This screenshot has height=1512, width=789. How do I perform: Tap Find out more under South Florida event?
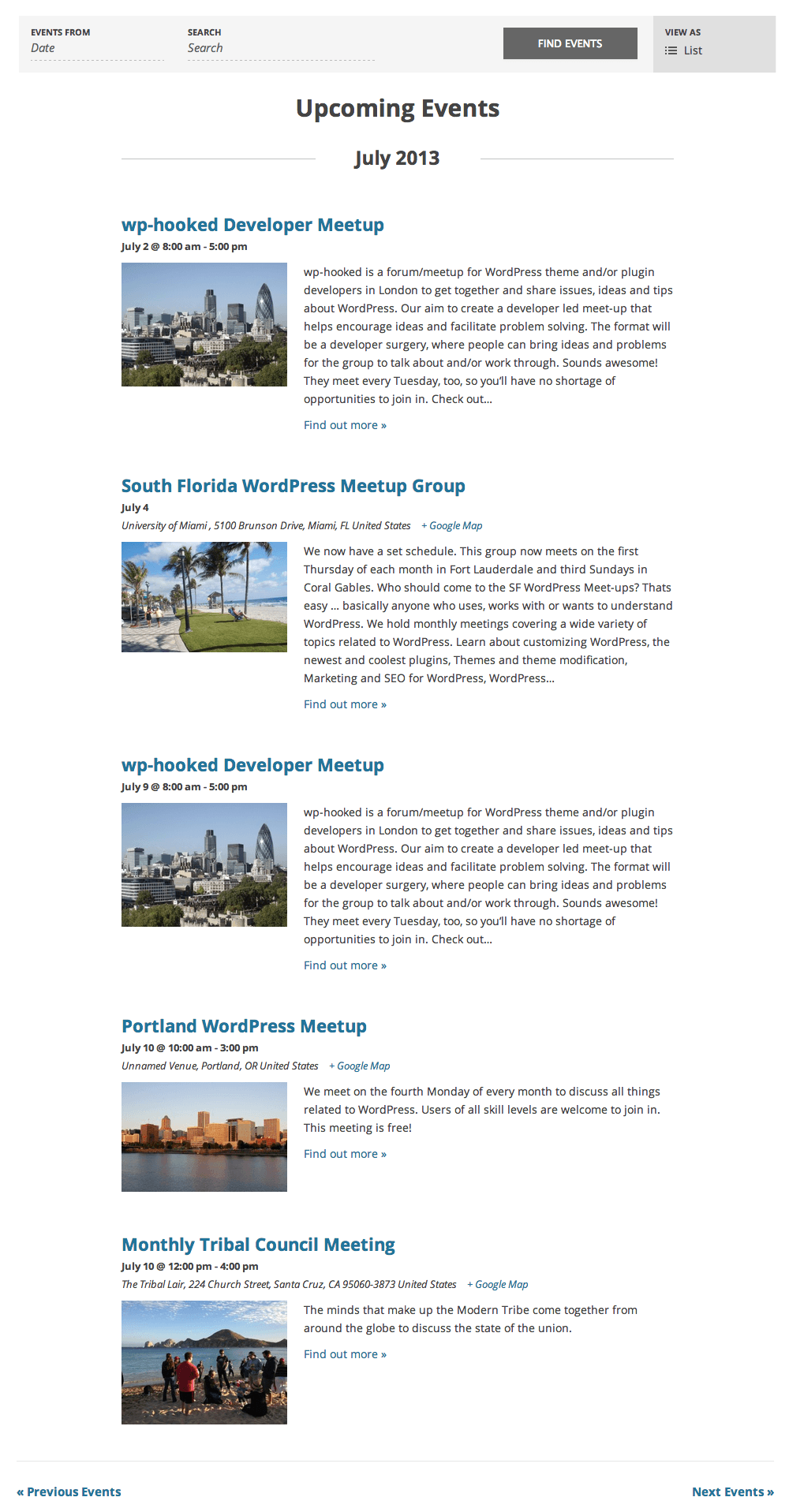(345, 704)
